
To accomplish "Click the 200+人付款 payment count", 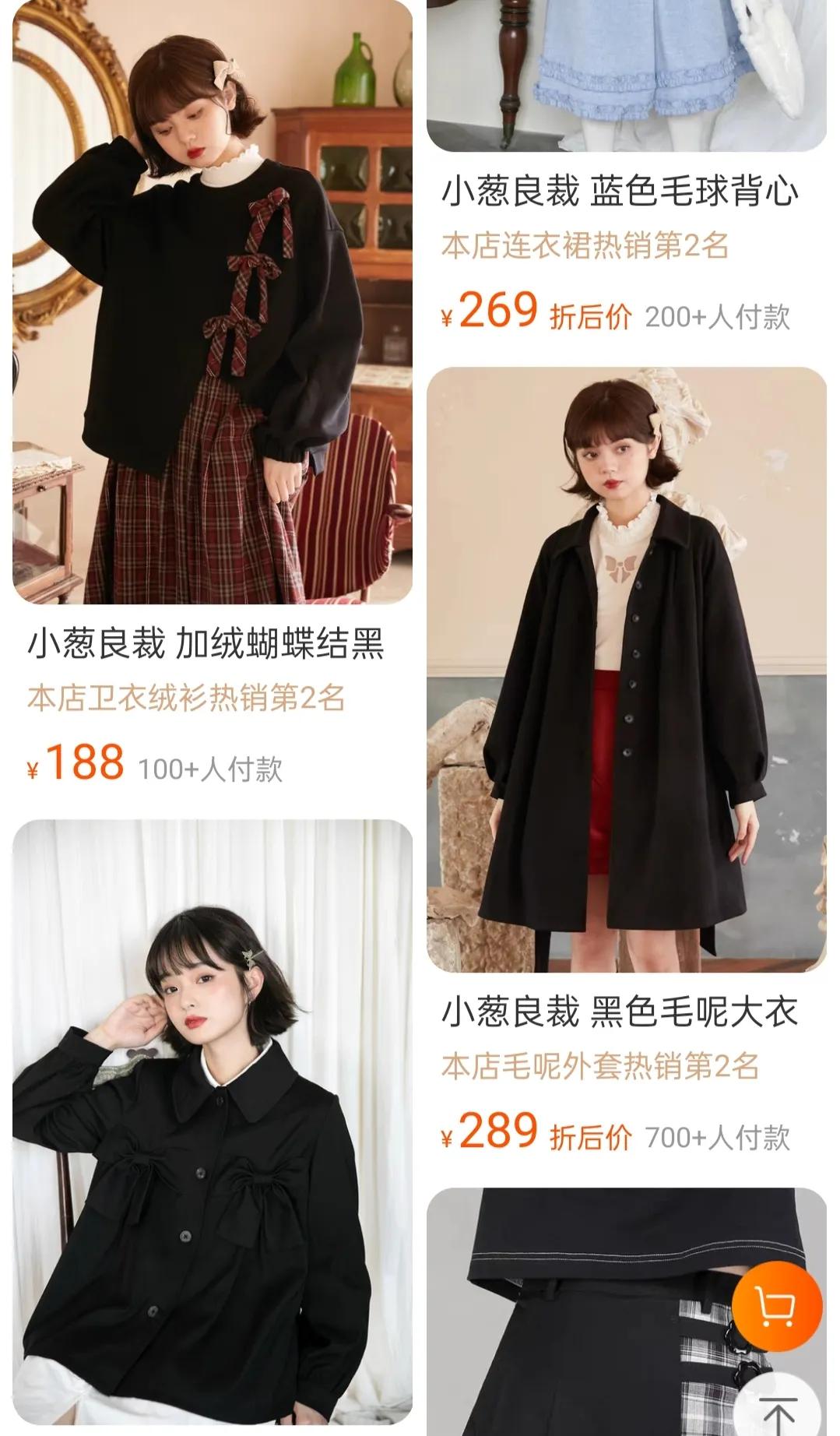I will coord(718,312).
